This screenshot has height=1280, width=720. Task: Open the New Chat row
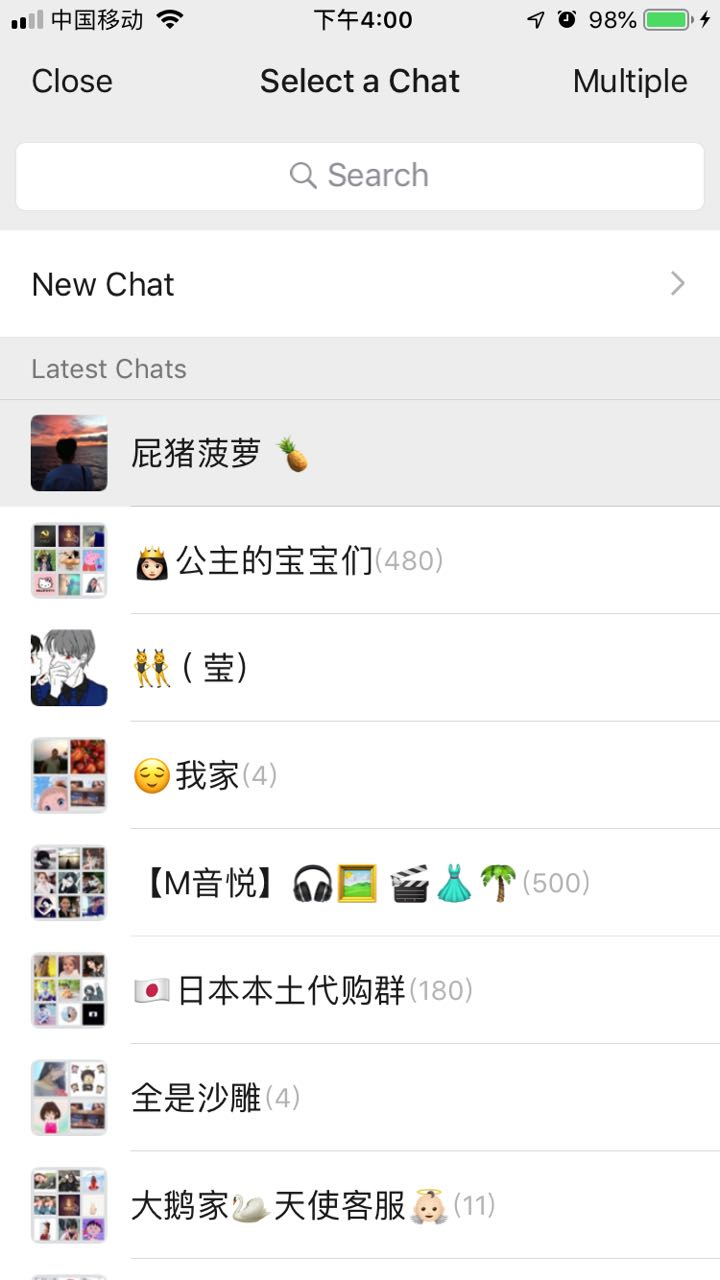tap(360, 285)
